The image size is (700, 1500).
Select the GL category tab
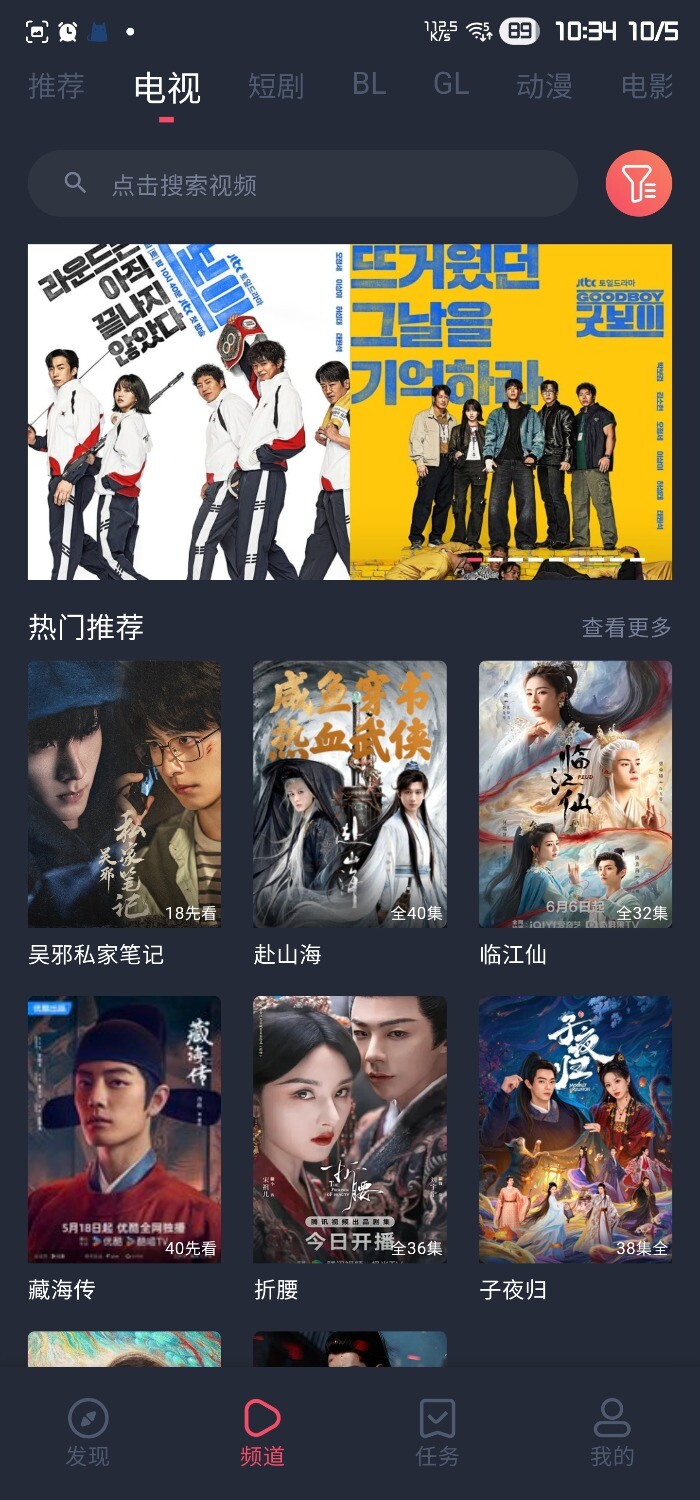pos(451,84)
